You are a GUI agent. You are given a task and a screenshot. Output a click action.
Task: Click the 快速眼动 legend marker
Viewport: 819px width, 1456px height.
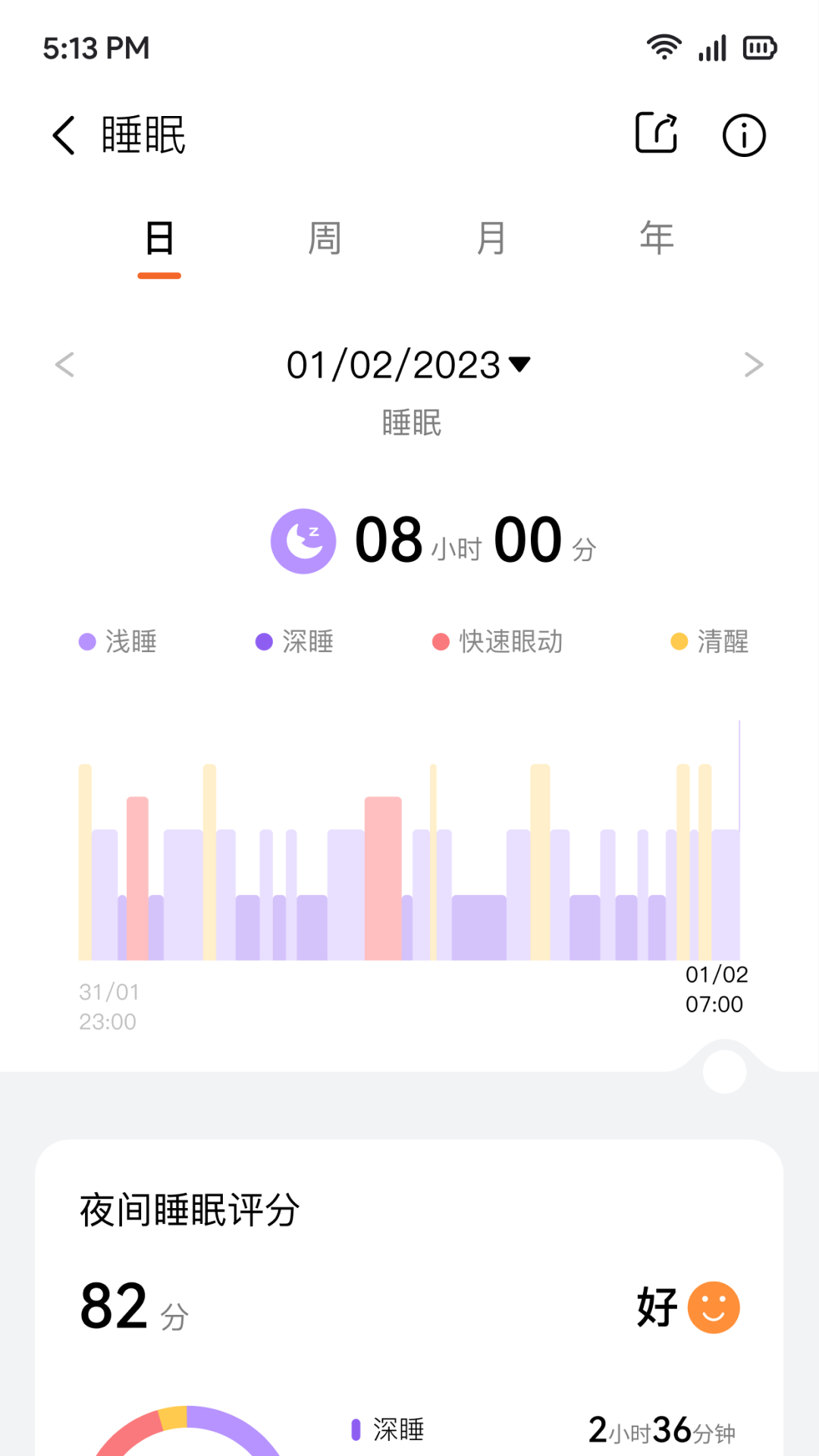coord(441,642)
